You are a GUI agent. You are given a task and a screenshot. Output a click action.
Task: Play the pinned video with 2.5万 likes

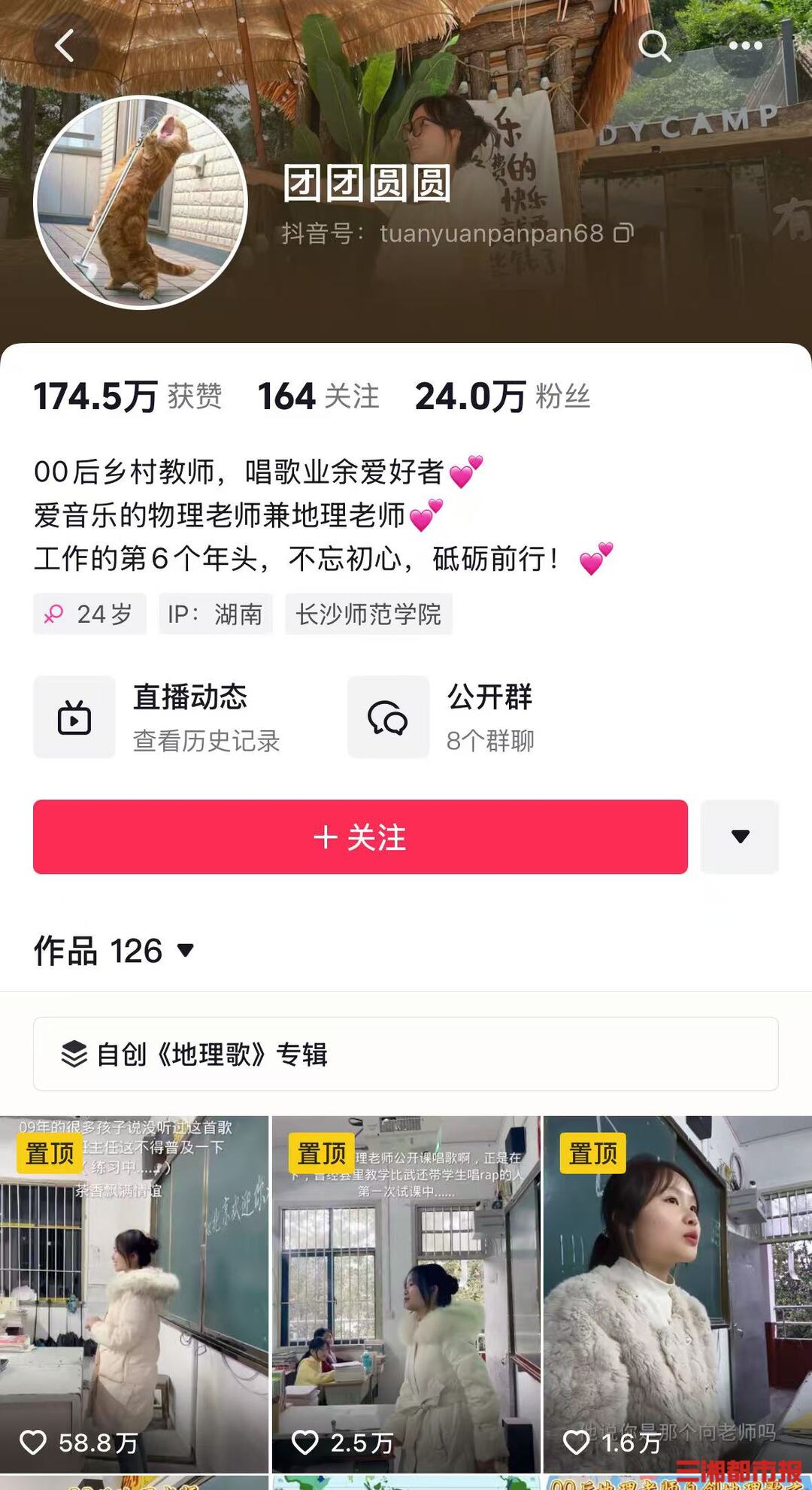click(x=406, y=1294)
